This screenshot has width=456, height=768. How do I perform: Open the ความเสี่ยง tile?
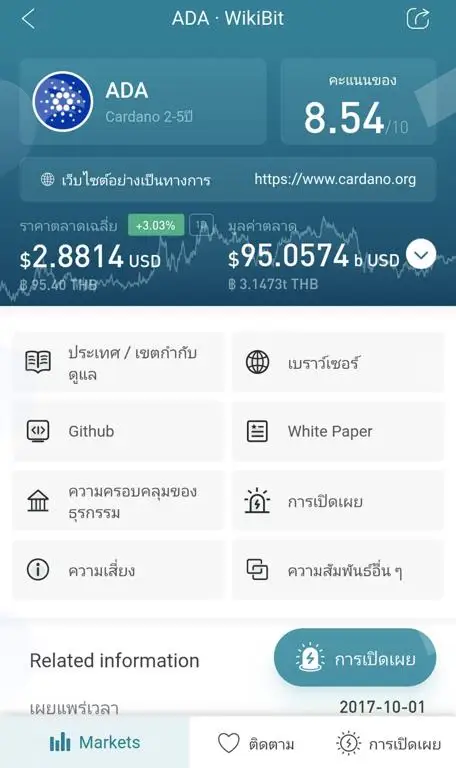pyautogui.click(x=119, y=570)
